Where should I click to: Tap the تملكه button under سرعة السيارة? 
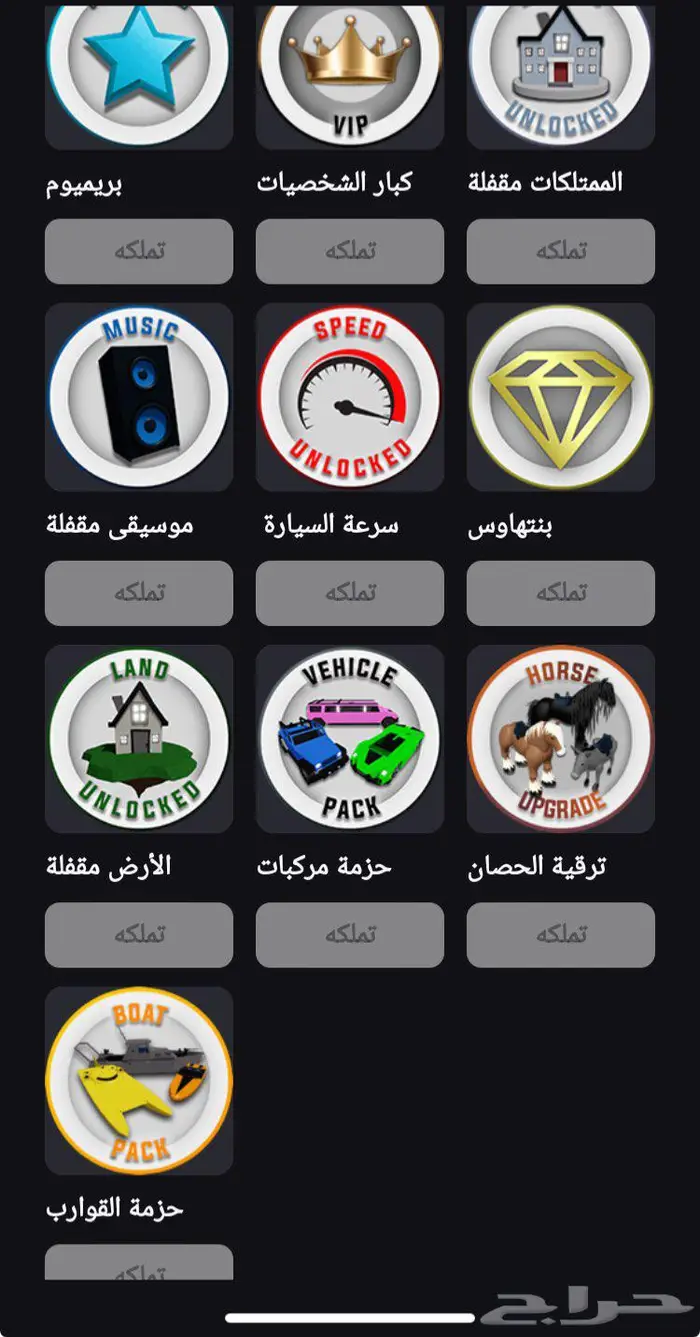pos(350,593)
